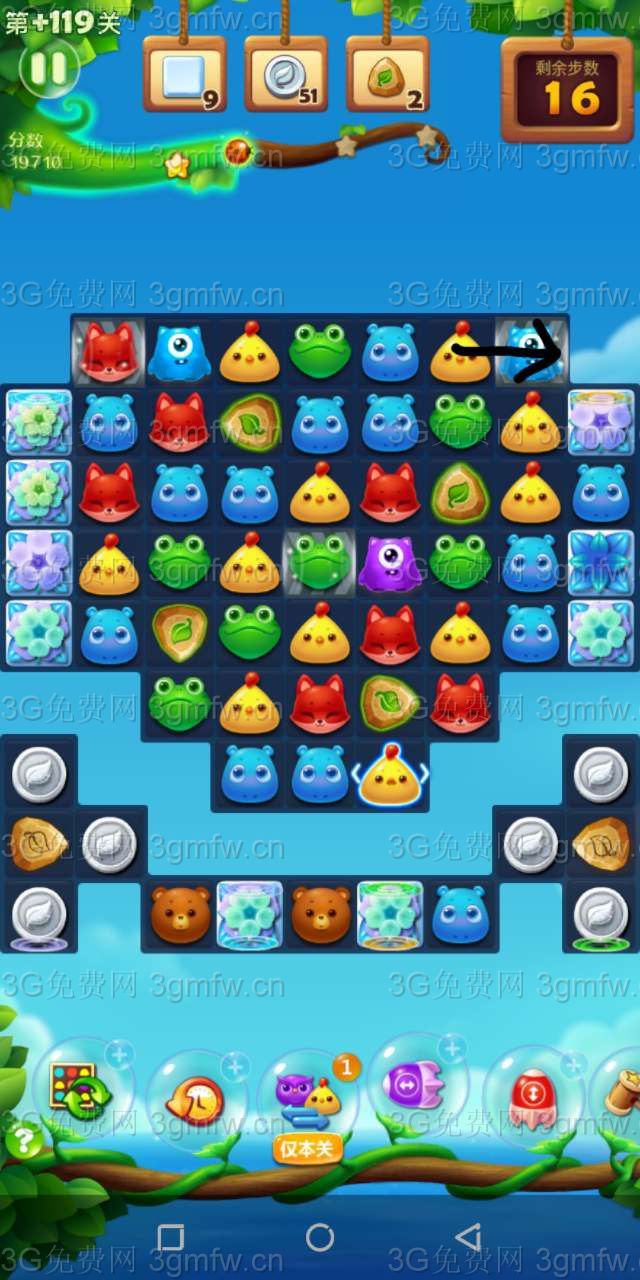Open the green question mark help
Screen dimensions: 640x1280
coord(24,1142)
